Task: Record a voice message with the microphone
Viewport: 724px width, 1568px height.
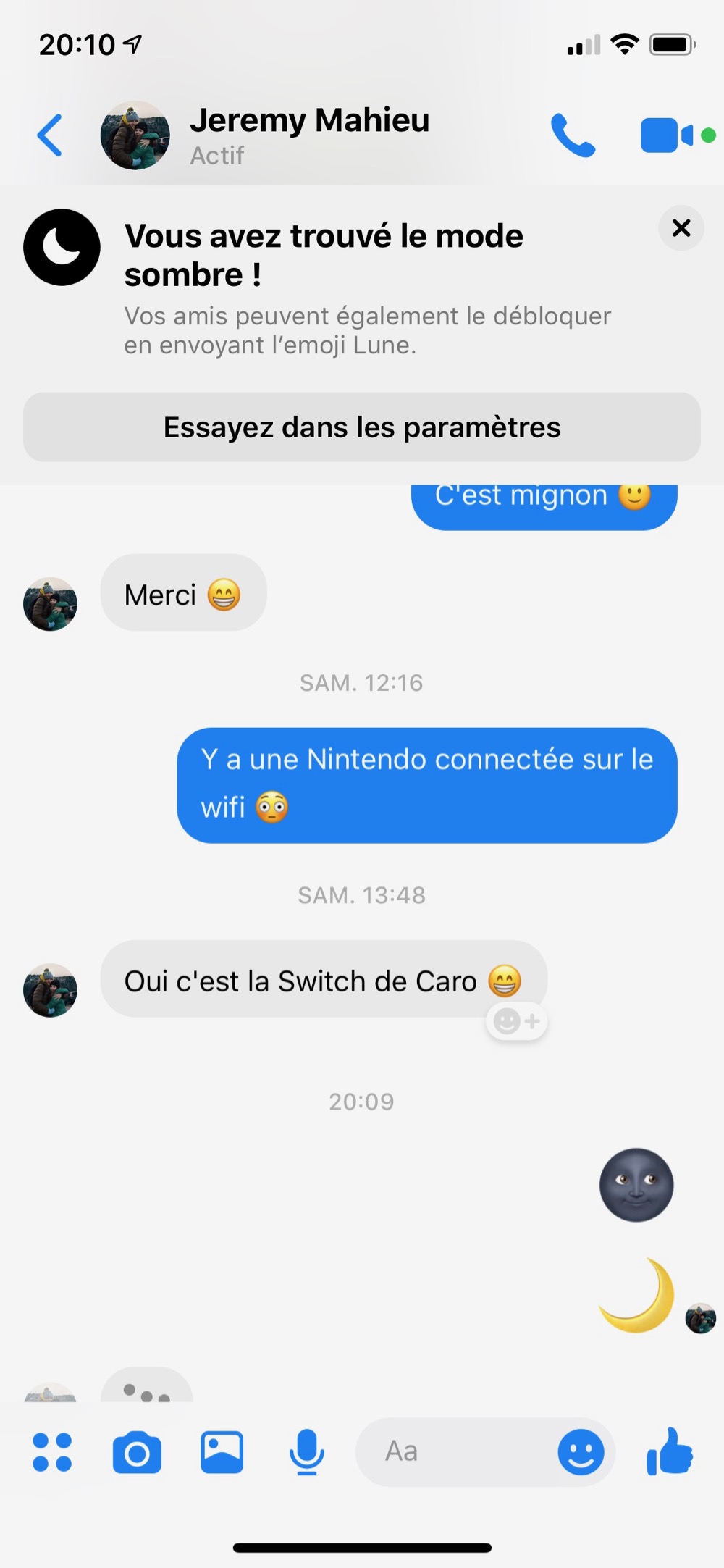Action: point(307,1452)
